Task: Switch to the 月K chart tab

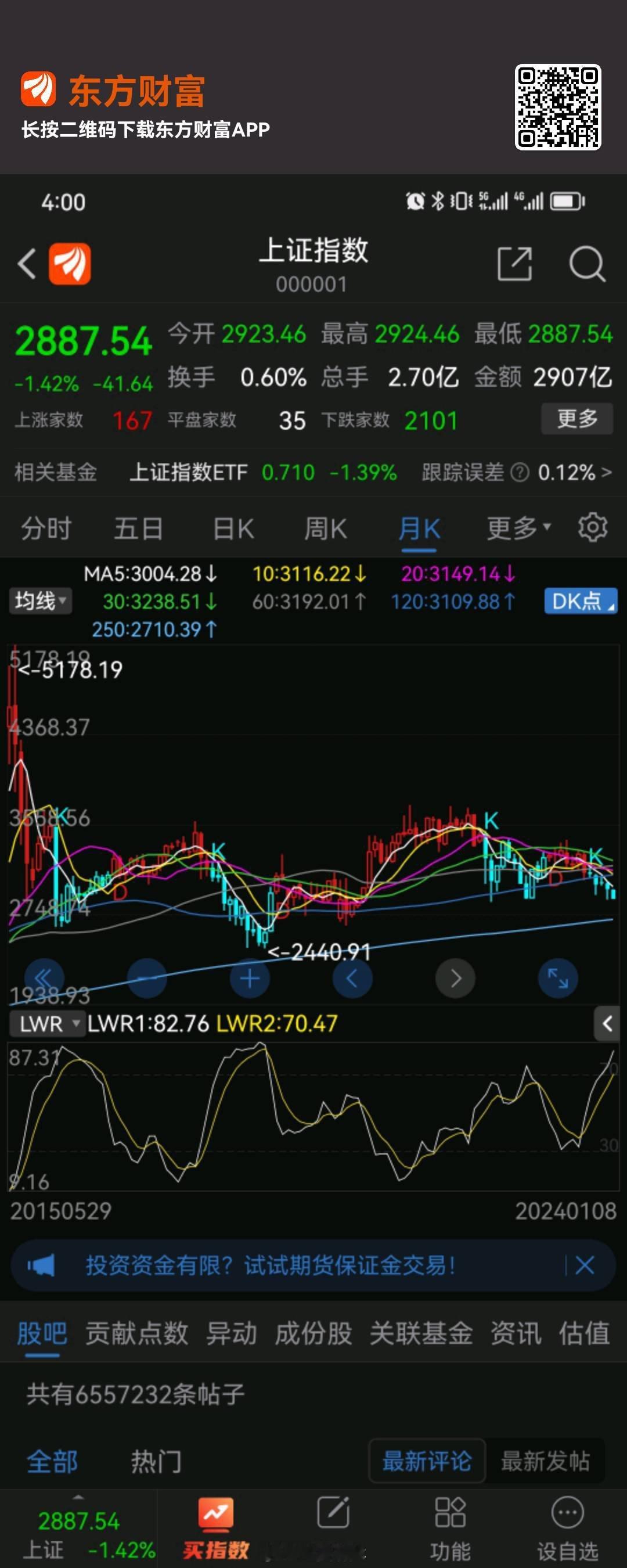Action: point(420,527)
